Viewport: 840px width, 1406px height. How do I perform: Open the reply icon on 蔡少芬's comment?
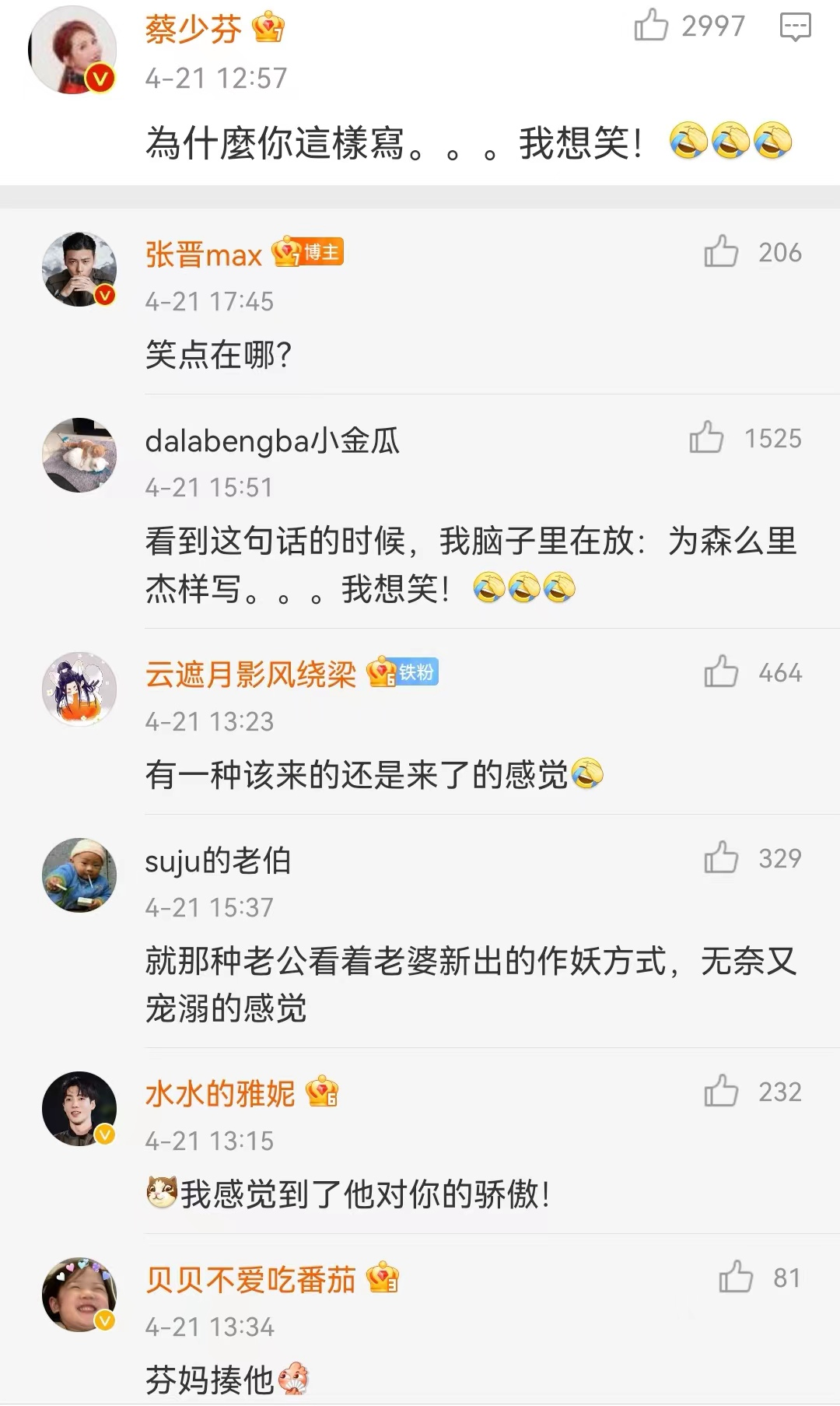[795, 26]
